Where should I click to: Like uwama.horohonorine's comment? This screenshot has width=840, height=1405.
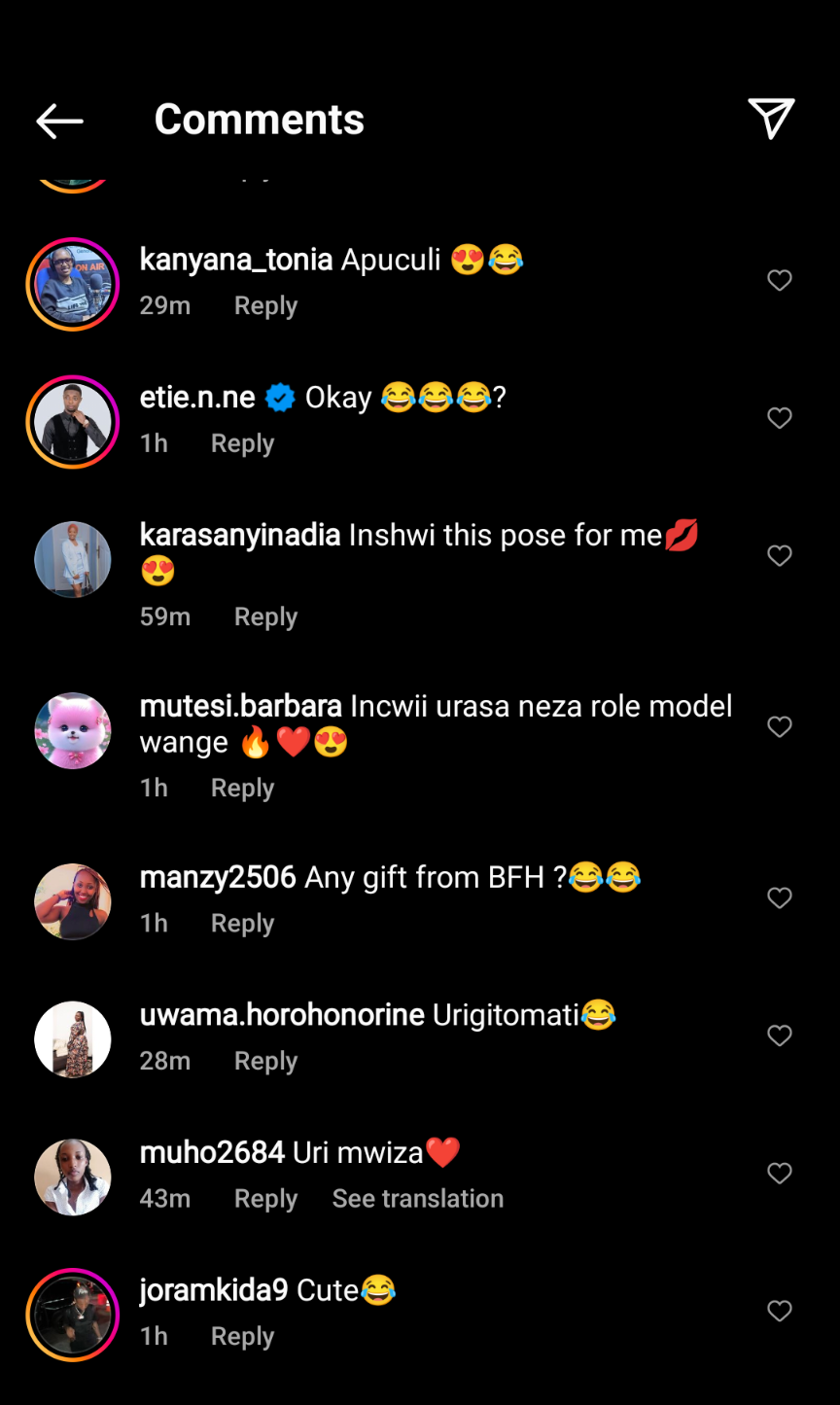(x=780, y=1036)
